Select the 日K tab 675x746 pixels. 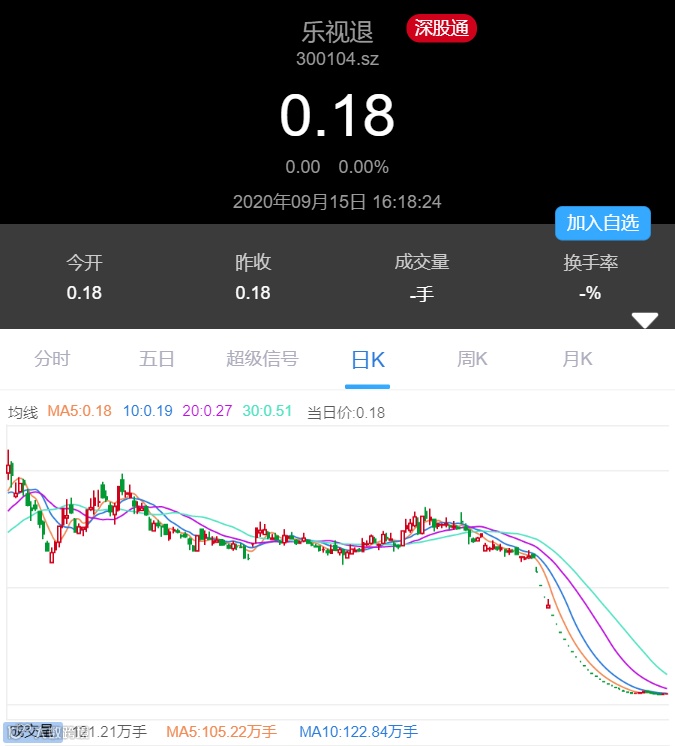367,360
